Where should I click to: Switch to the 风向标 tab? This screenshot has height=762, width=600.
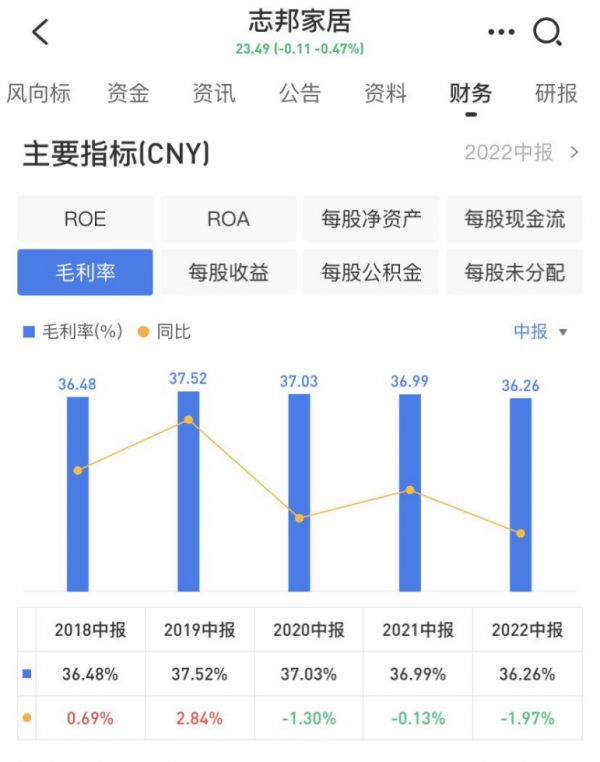click(38, 94)
